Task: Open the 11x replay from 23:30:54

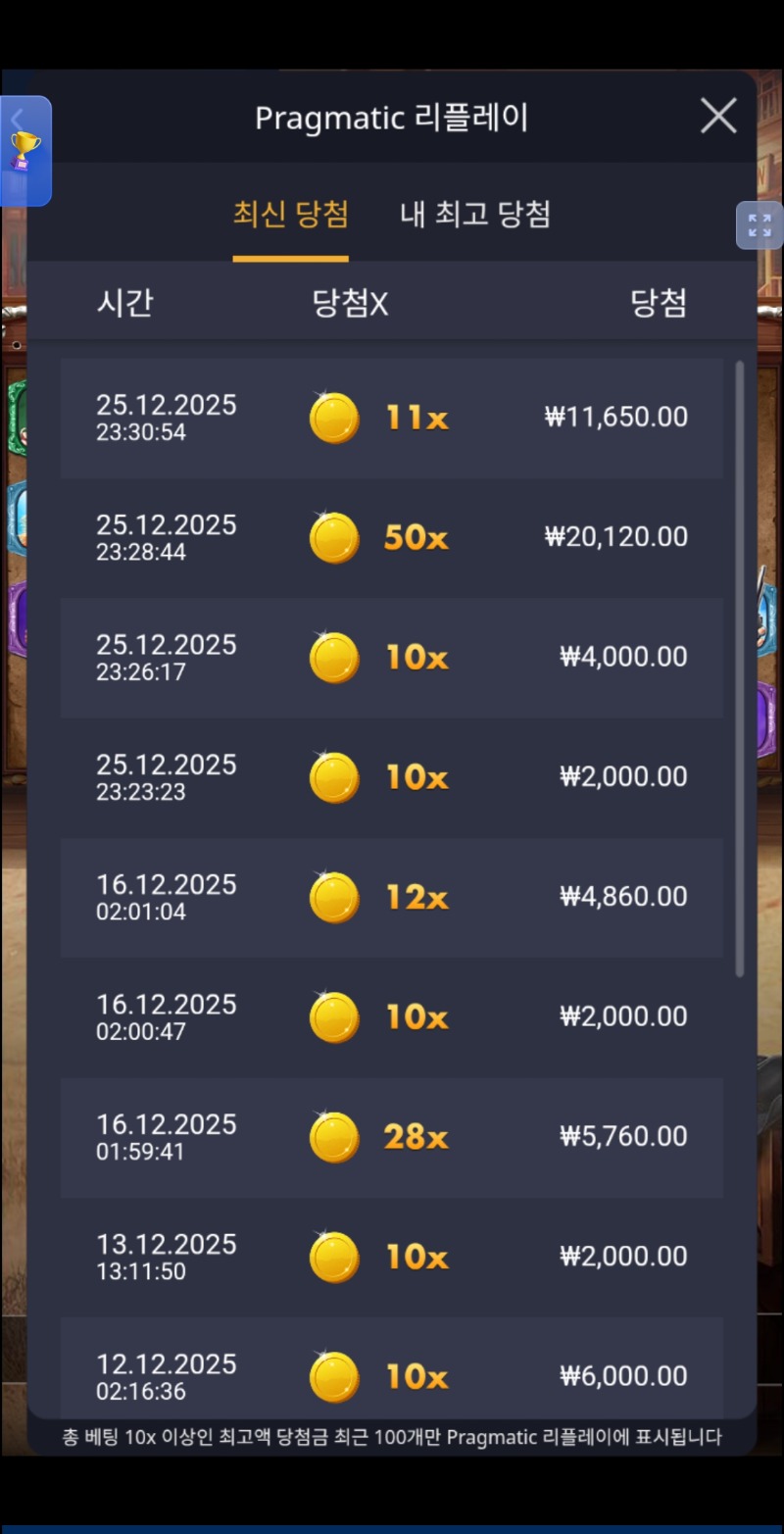Action: point(392,419)
